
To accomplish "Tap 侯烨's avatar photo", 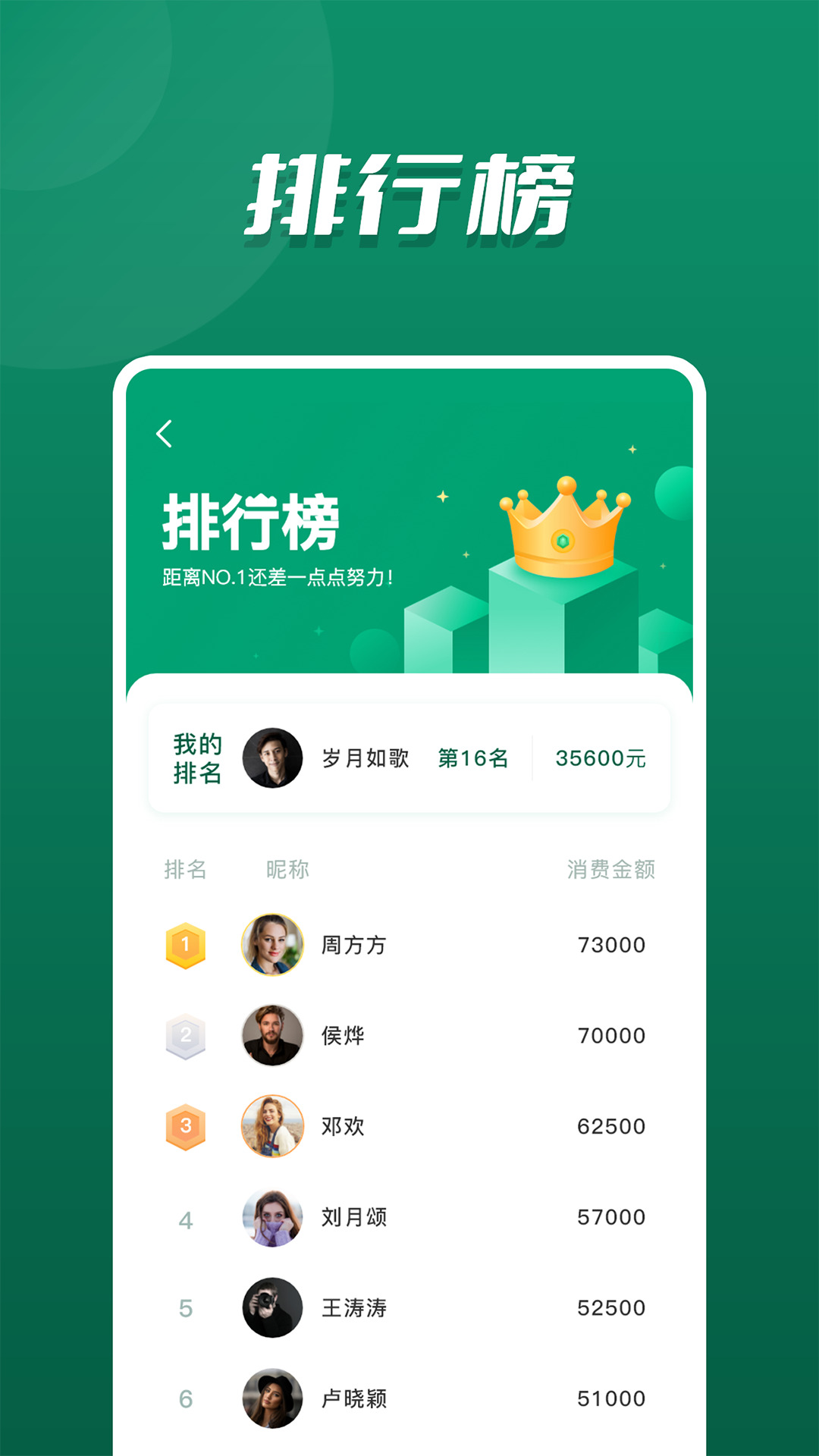I will (272, 1035).
